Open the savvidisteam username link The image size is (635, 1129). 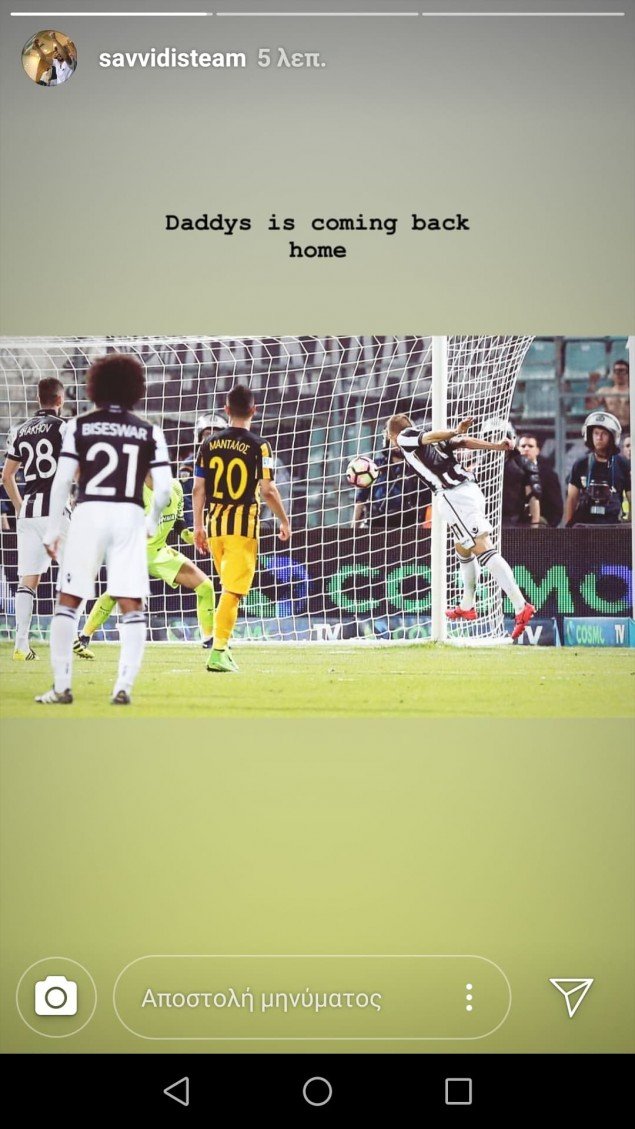[172, 58]
